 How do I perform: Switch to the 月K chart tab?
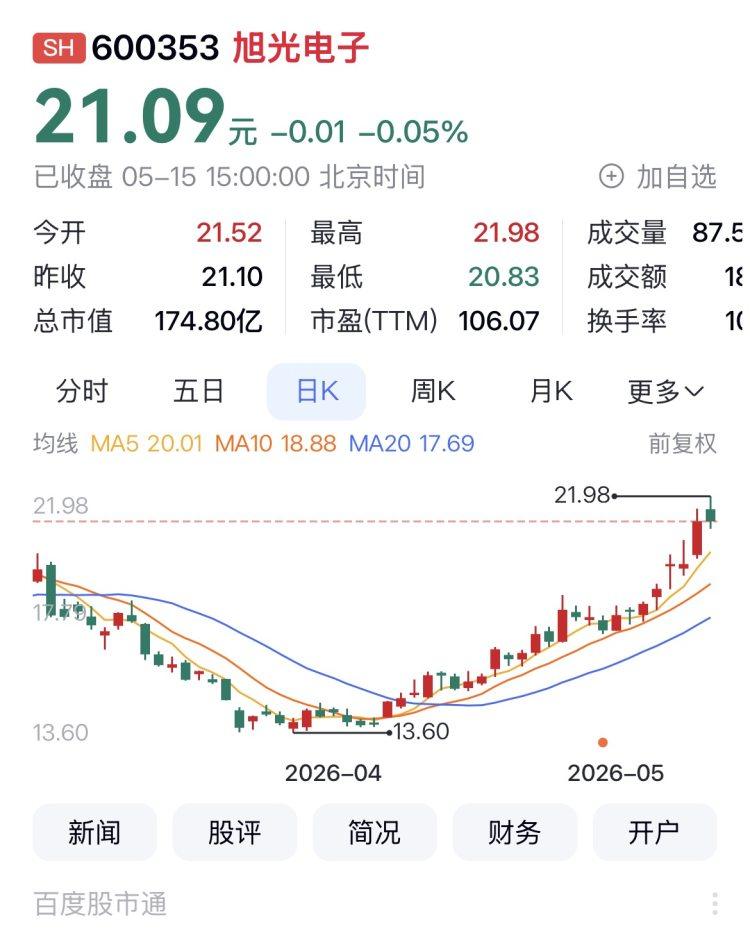tap(551, 391)
